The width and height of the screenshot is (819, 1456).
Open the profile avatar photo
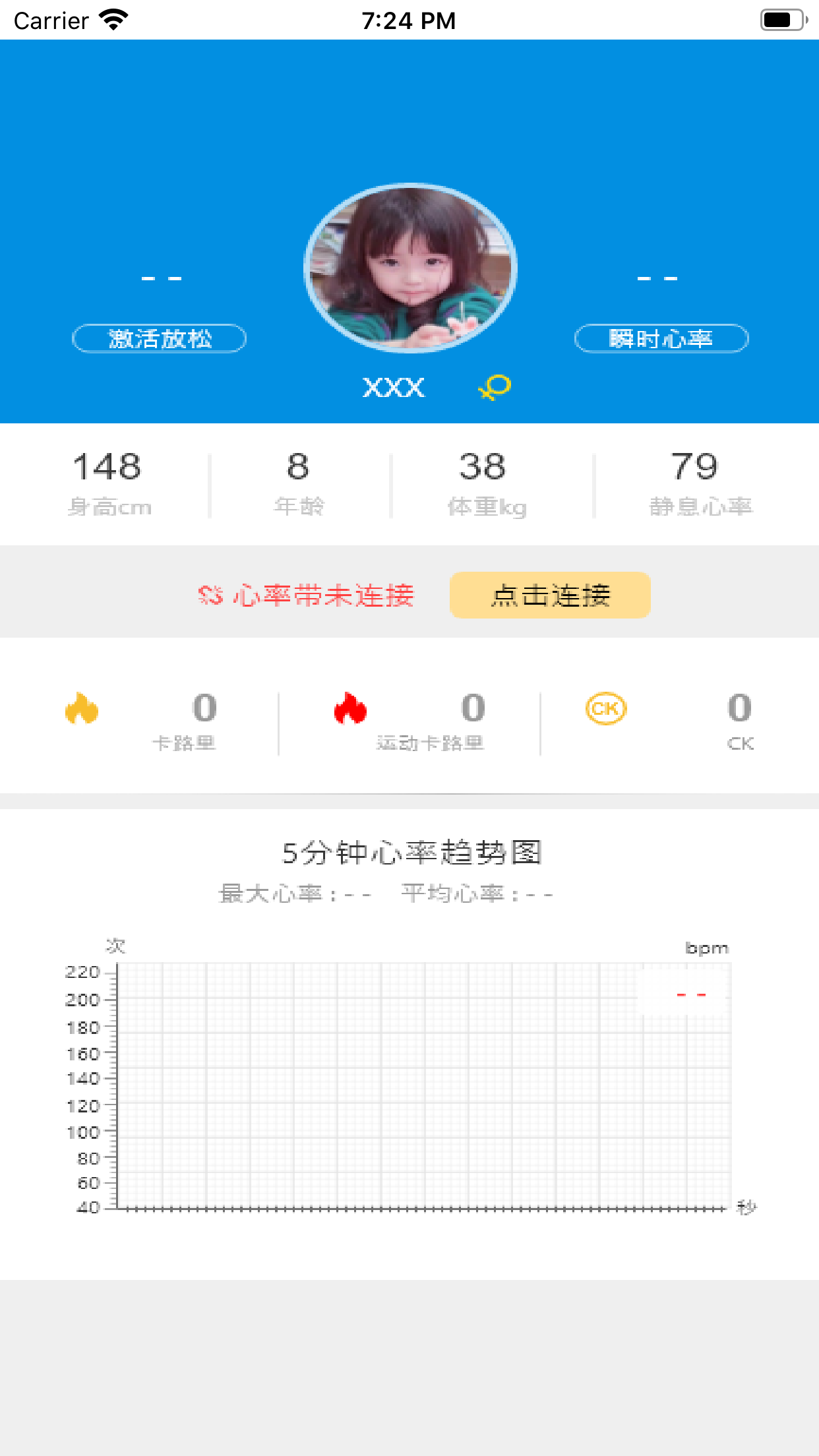(410, 268)
